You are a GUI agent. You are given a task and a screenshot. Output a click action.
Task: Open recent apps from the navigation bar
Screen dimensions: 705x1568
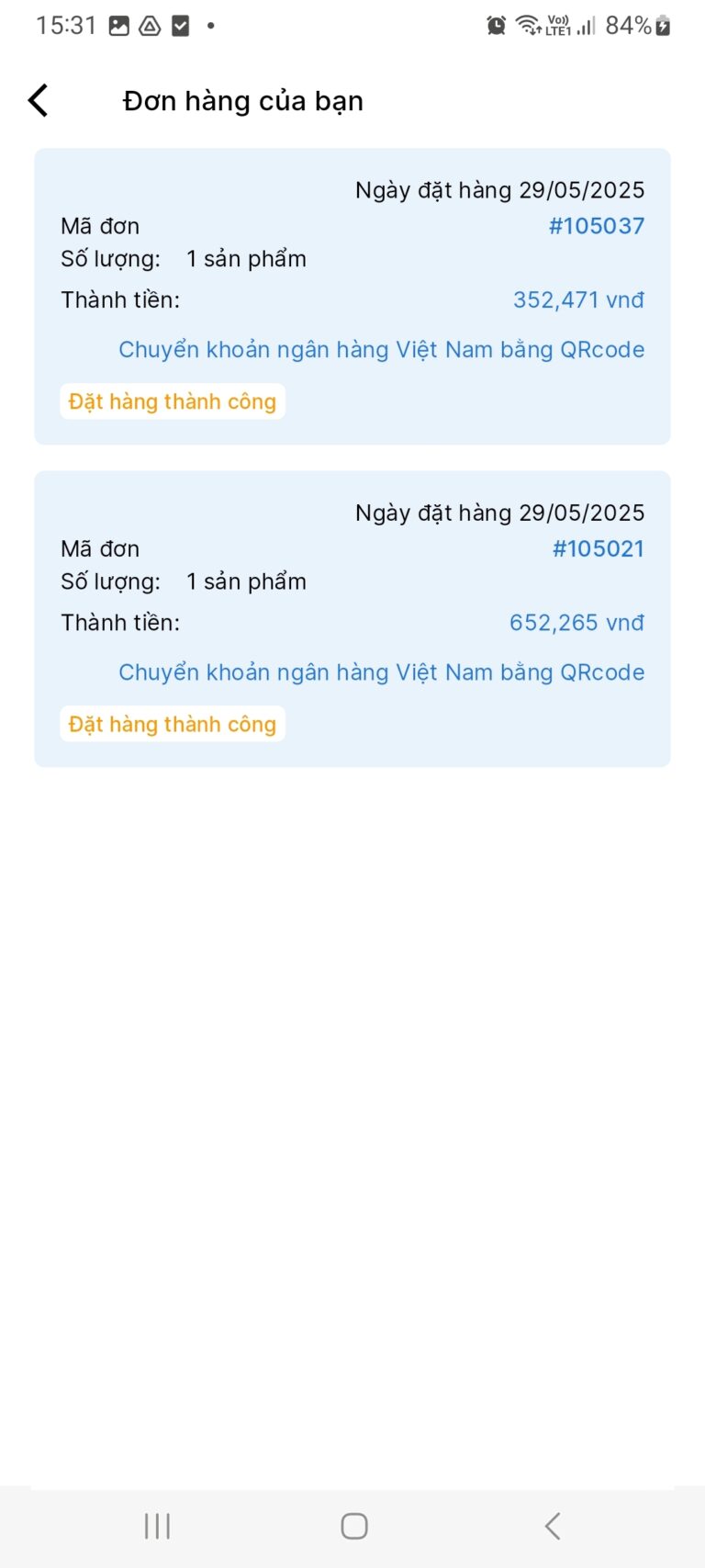pos(156,1526)
